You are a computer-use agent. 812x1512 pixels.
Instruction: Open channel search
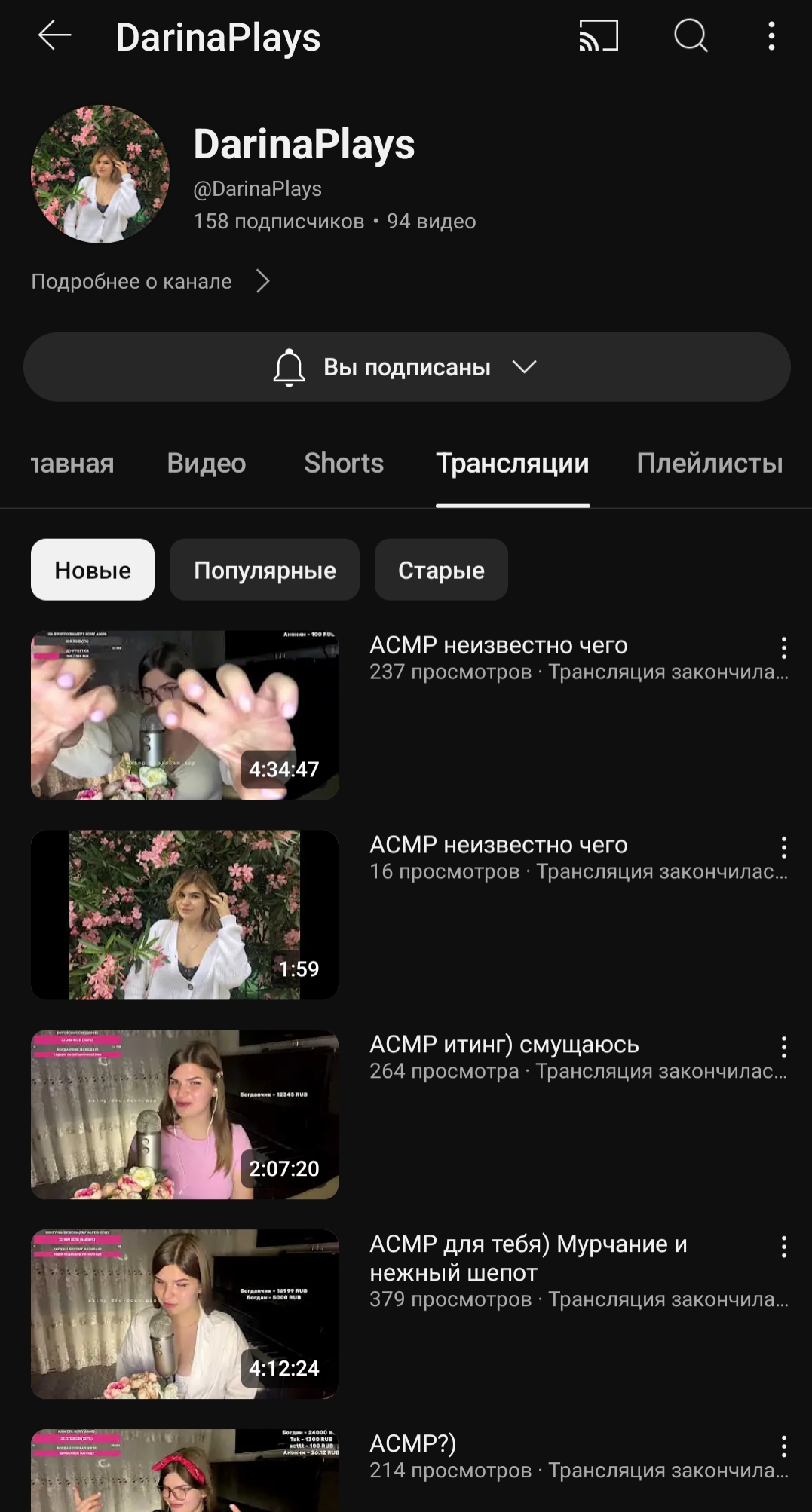[691, 35]
